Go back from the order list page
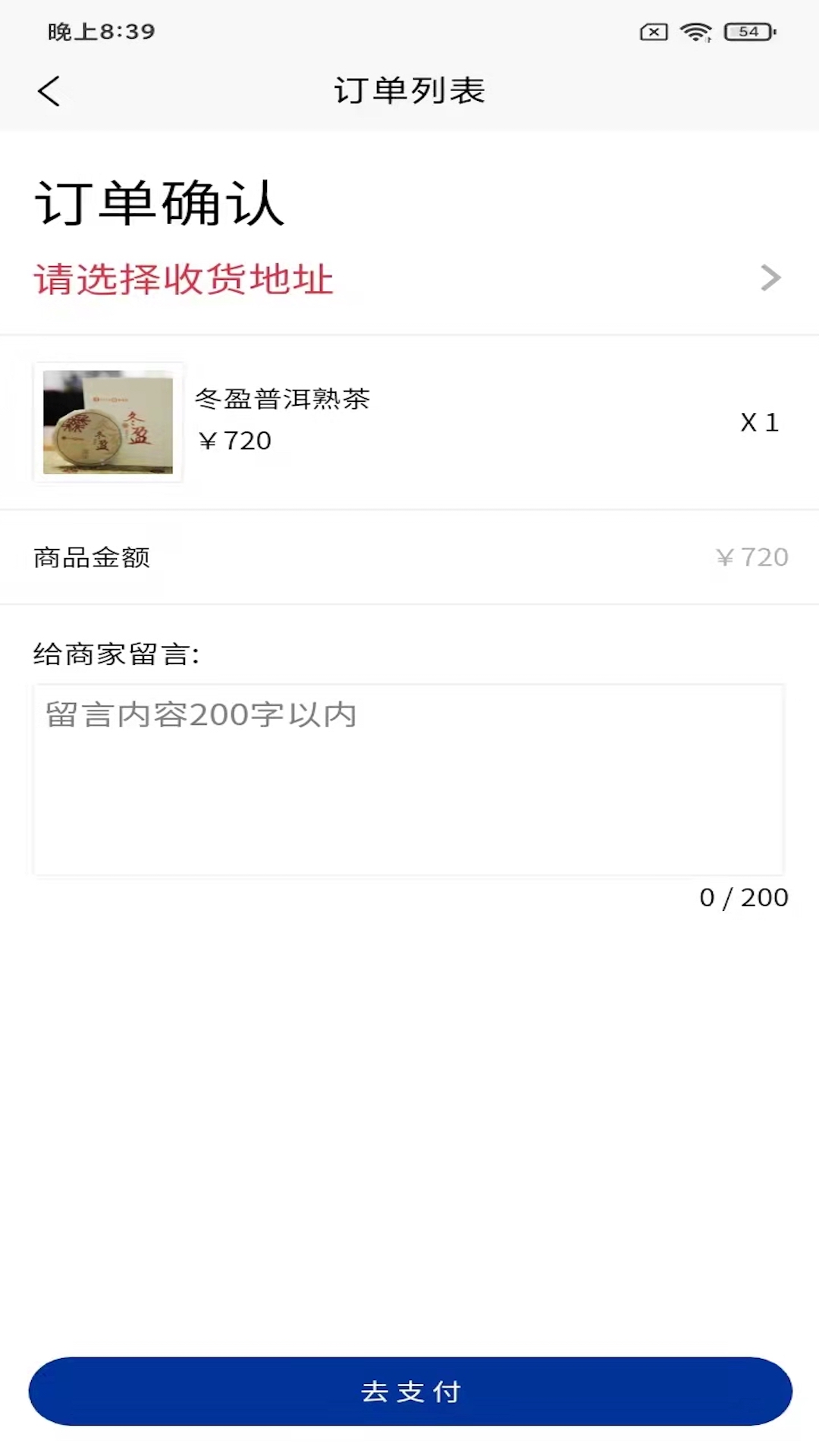 49,92
